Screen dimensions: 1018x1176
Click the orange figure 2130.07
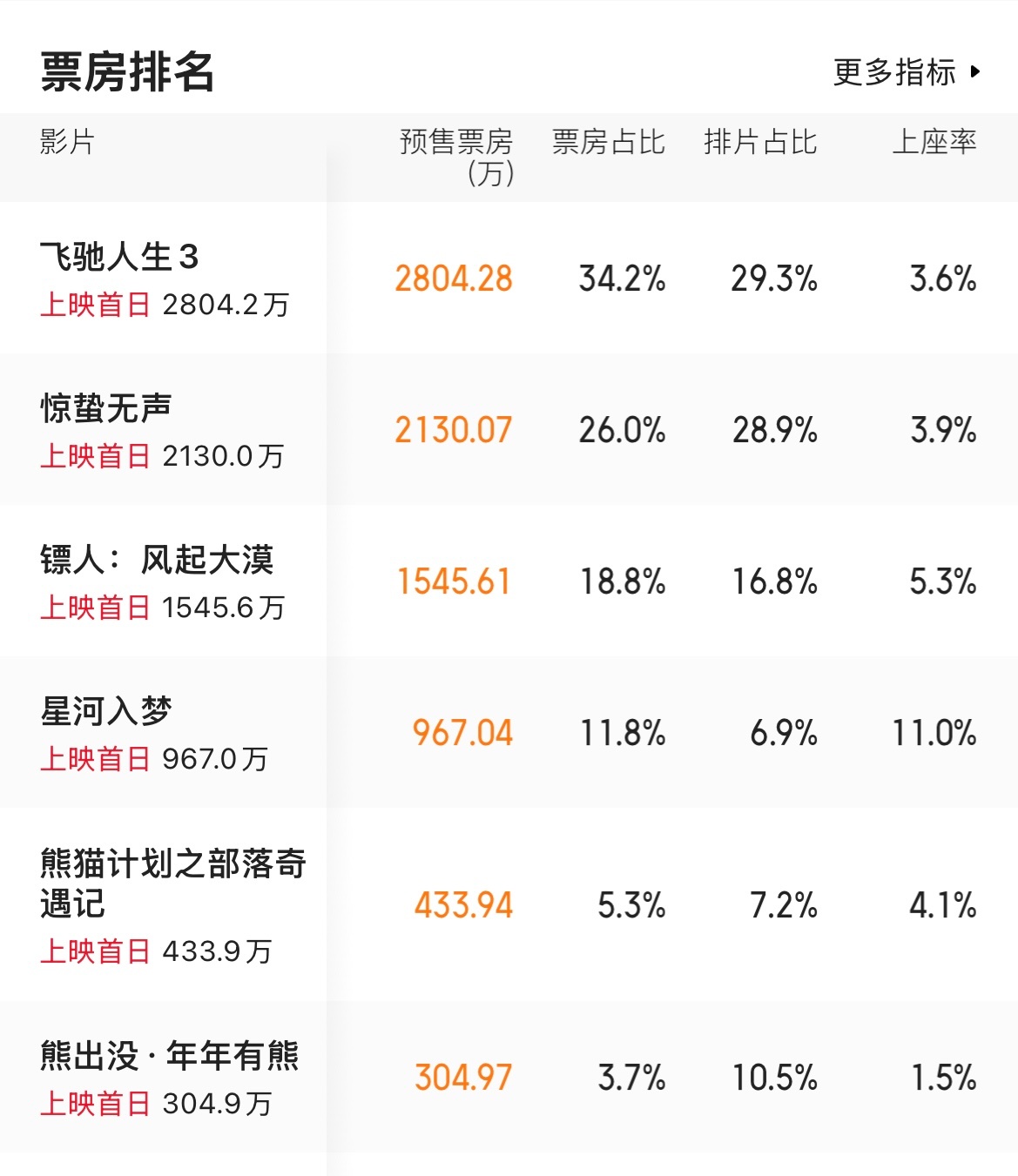click(x=455, y=428)
